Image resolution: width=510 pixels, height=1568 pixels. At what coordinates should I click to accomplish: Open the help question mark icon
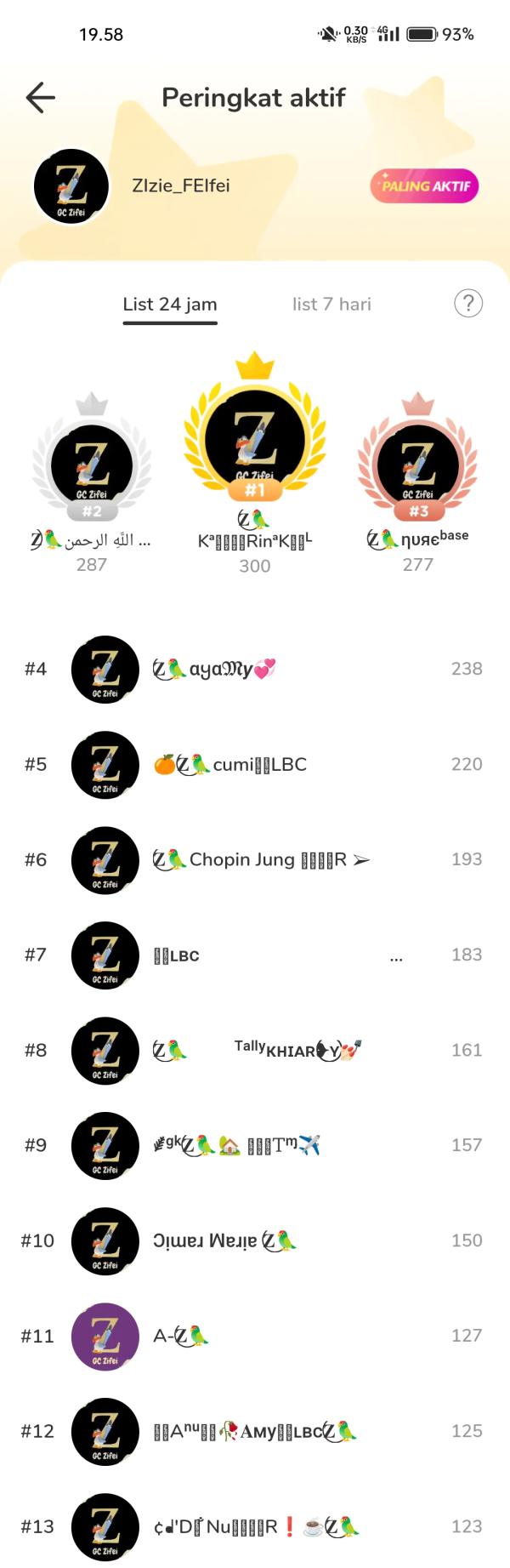(x=468, y=304)
